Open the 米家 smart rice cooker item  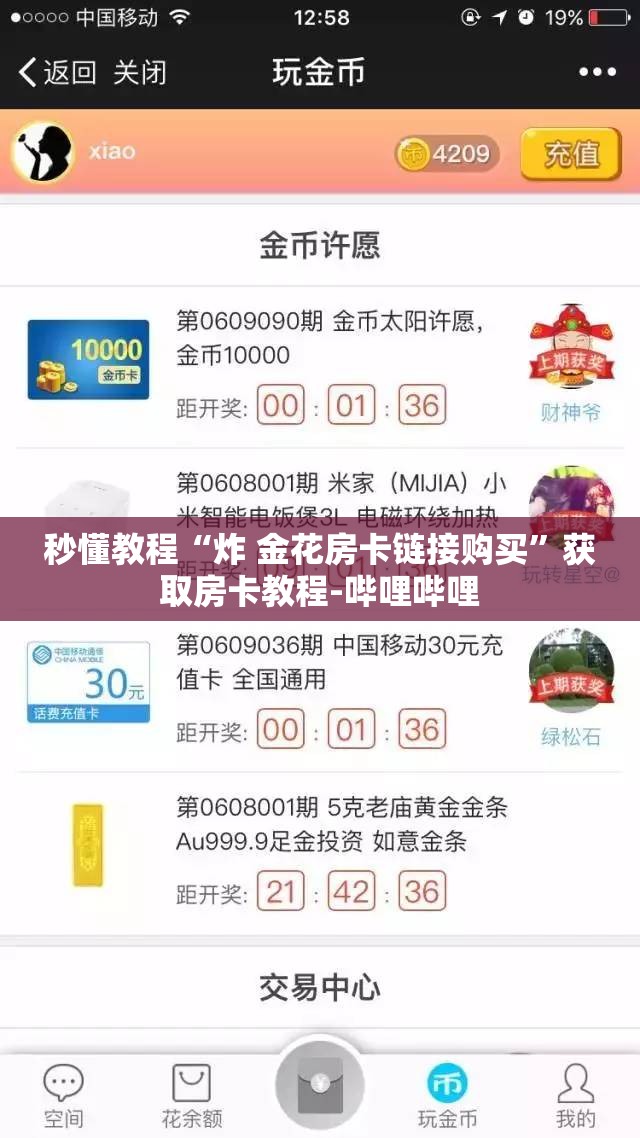pyautogui.click(x=340, y=498)
